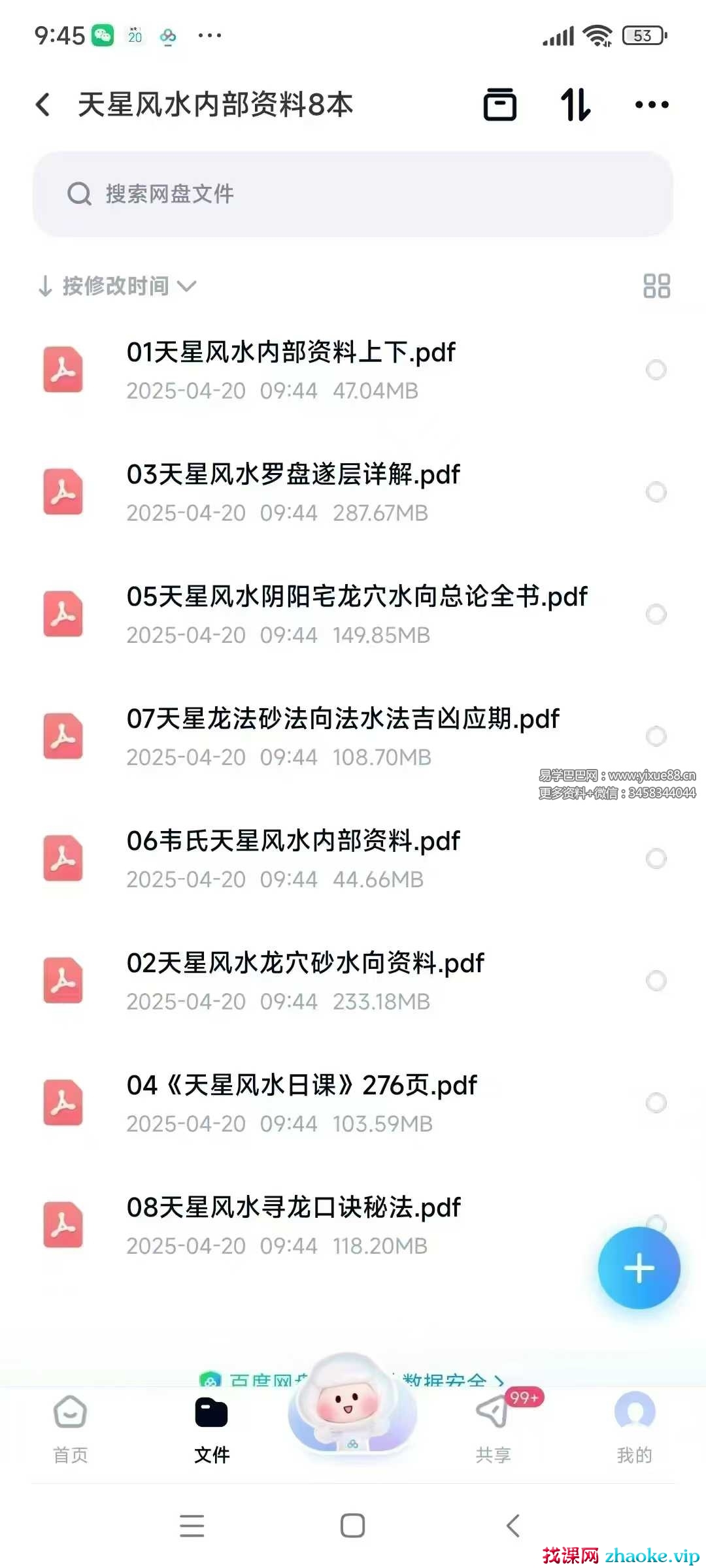
Task: Open the three-dot overflow menu
Action: pos(652,105)
